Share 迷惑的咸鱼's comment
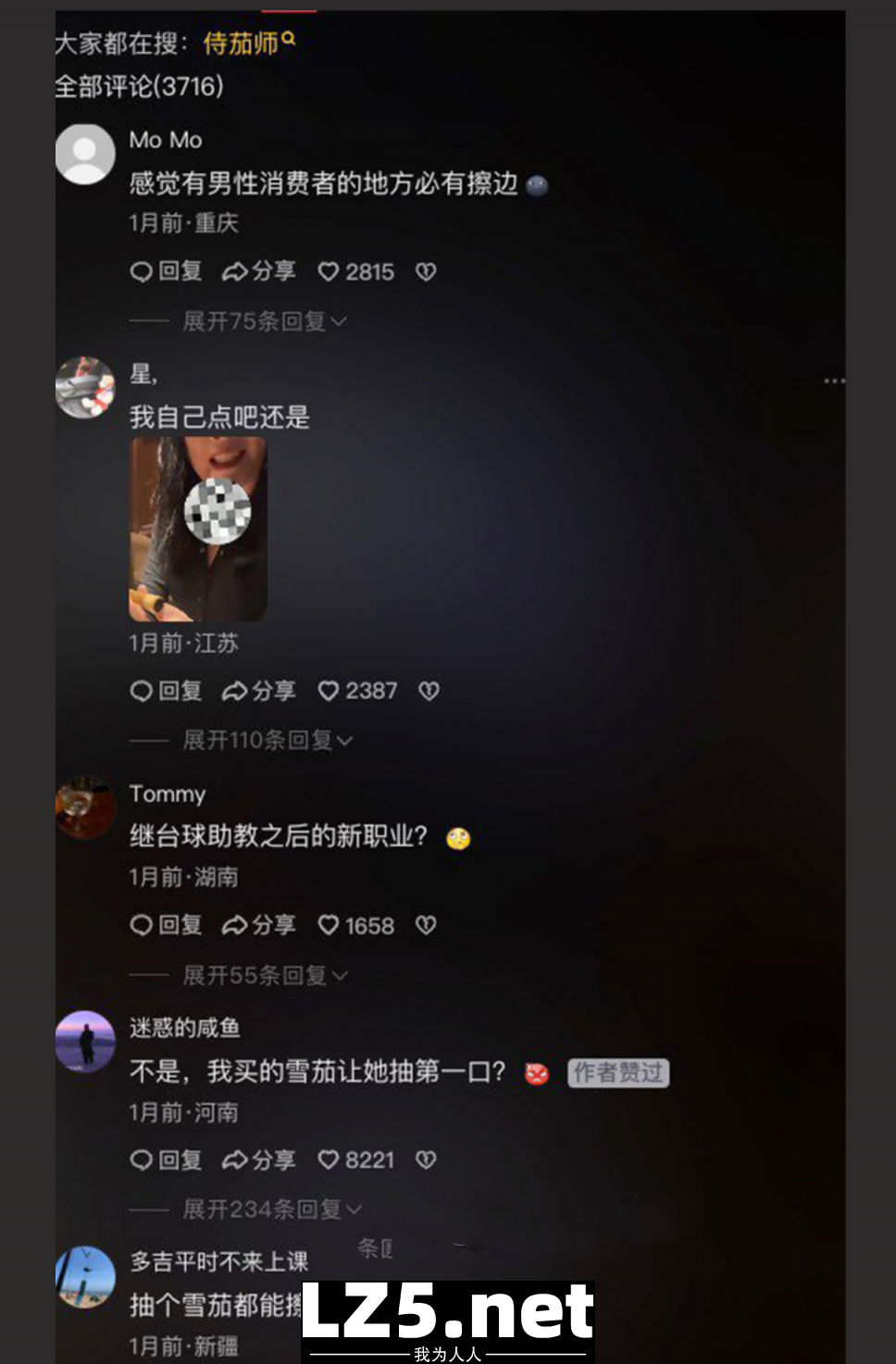This screenshot has width=896, height=1364. [x=259, y=1160]
